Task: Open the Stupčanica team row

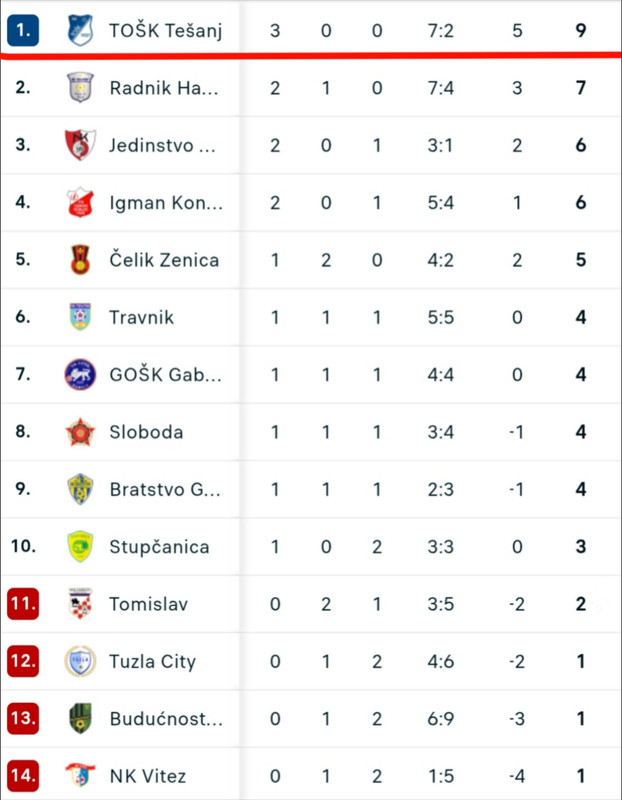Action: (159, 547)
